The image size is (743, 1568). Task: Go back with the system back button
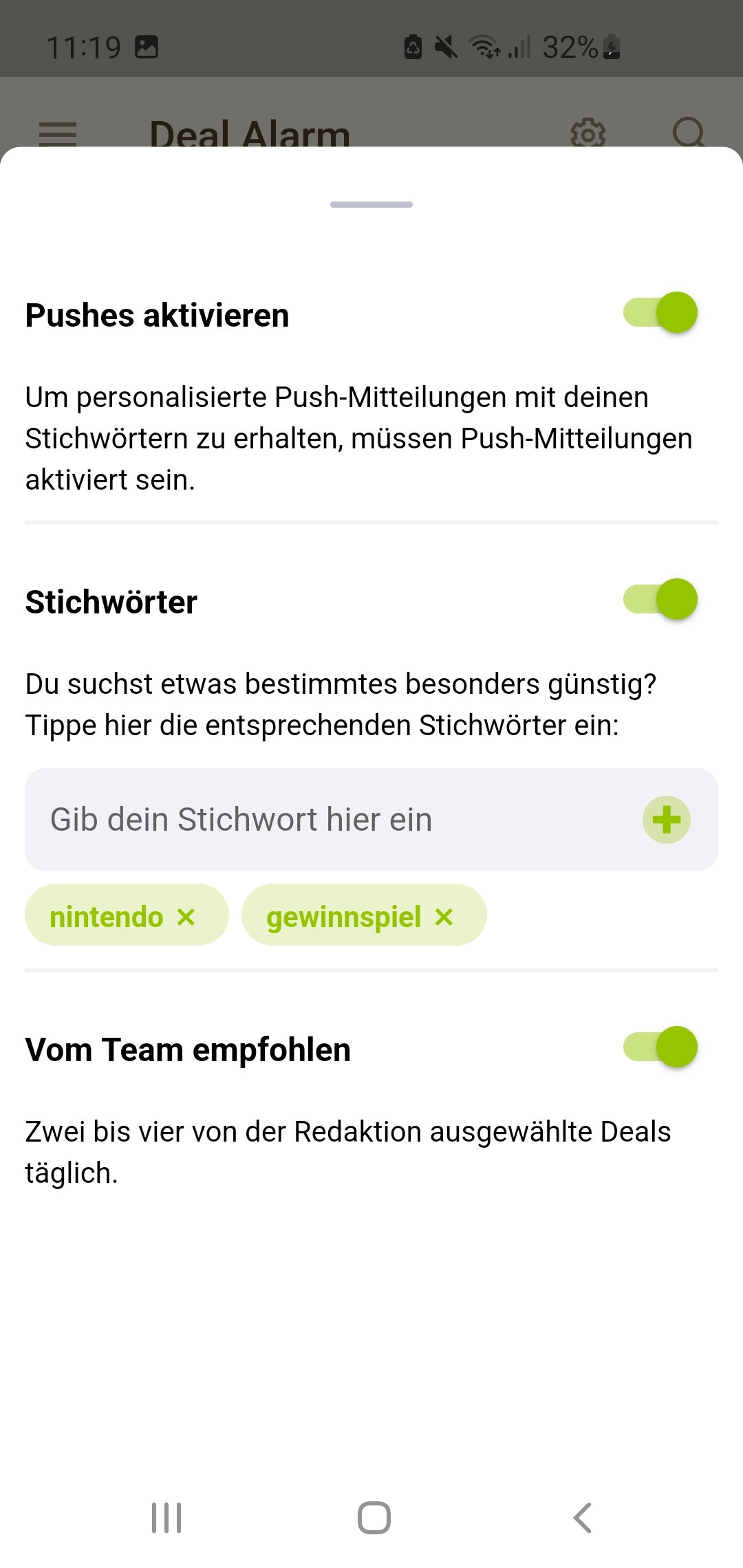pos(582,1518)
